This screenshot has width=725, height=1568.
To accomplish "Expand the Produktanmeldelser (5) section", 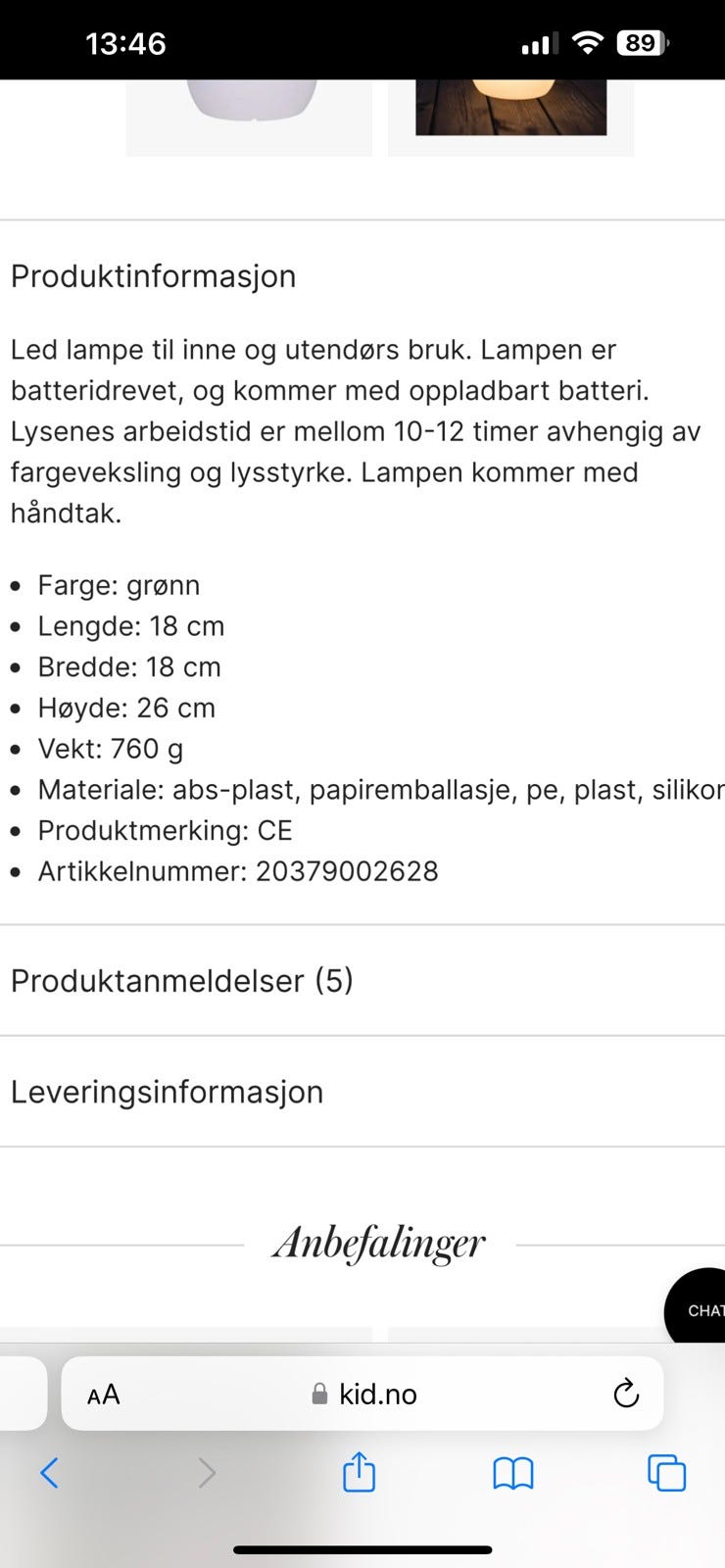I will (x=181, y=981).
